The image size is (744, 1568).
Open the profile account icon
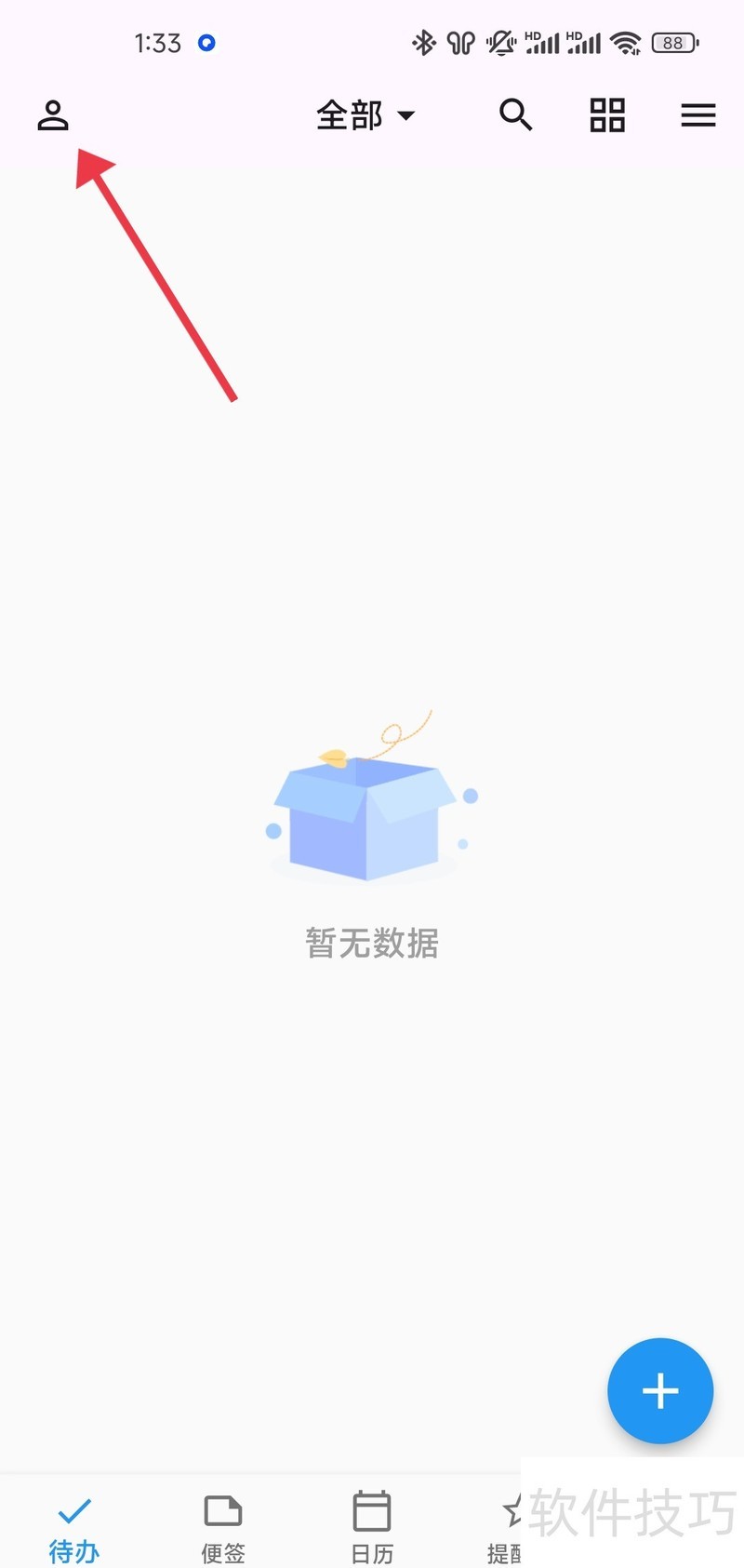point(53,115)
